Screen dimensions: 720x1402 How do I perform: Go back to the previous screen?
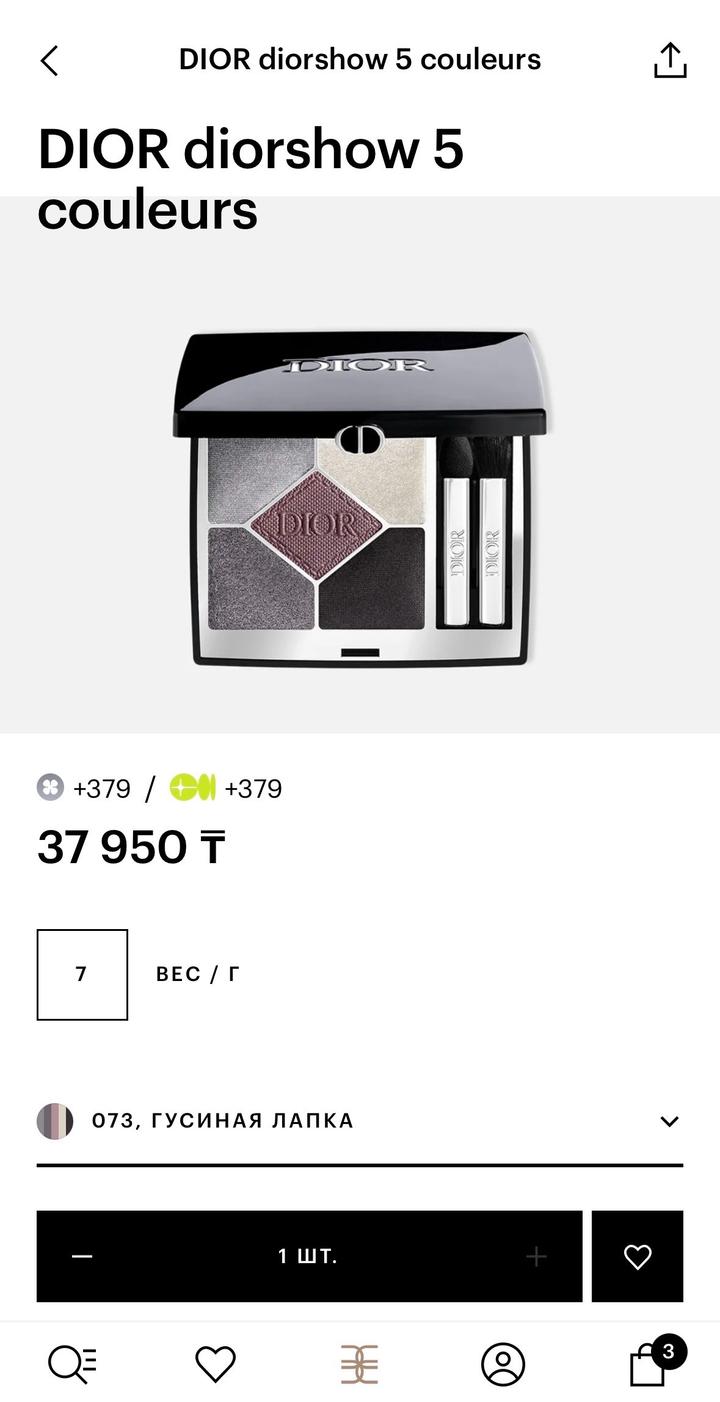tap(49, 61)
